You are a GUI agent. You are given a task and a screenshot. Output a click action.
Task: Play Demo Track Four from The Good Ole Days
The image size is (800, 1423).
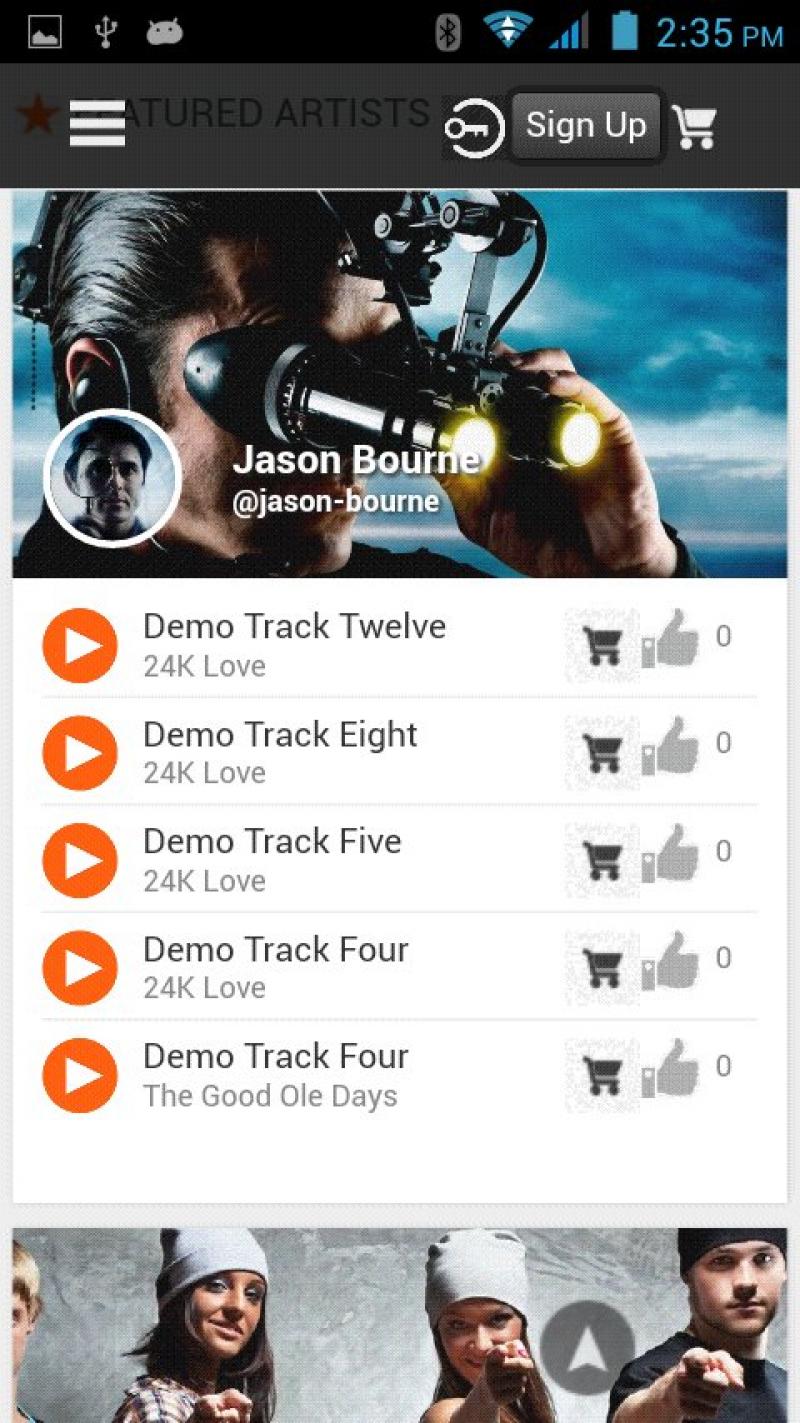pyautogui.click(x=80, y=1075)
